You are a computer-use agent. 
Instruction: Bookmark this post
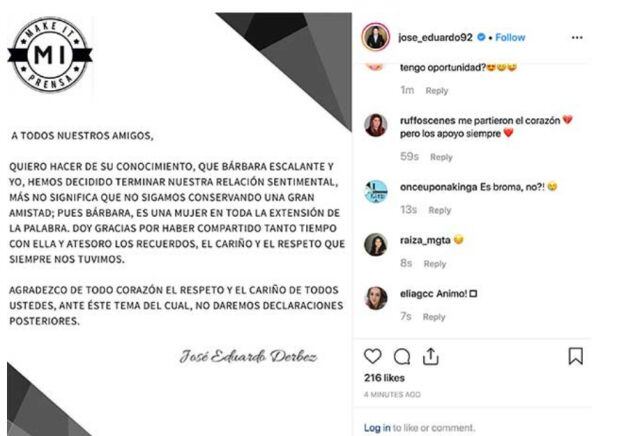pos(575,356)
